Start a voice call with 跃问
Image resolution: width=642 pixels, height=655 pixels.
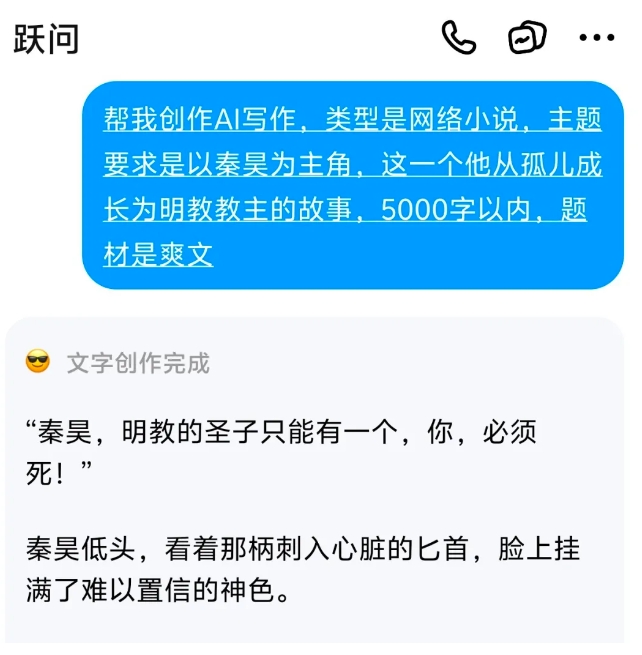tap(459, 38)
